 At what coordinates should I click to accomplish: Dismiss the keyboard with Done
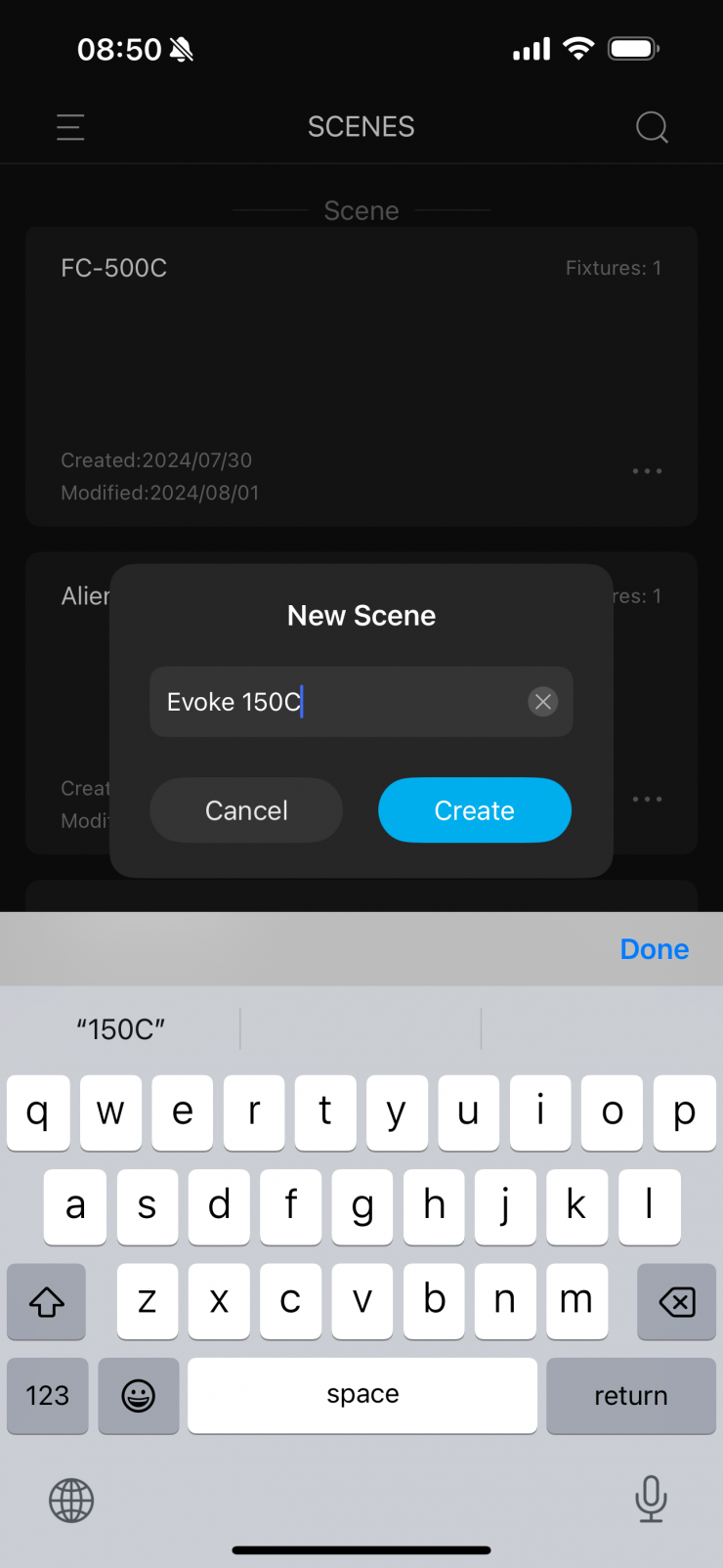[x=654, y=949]
